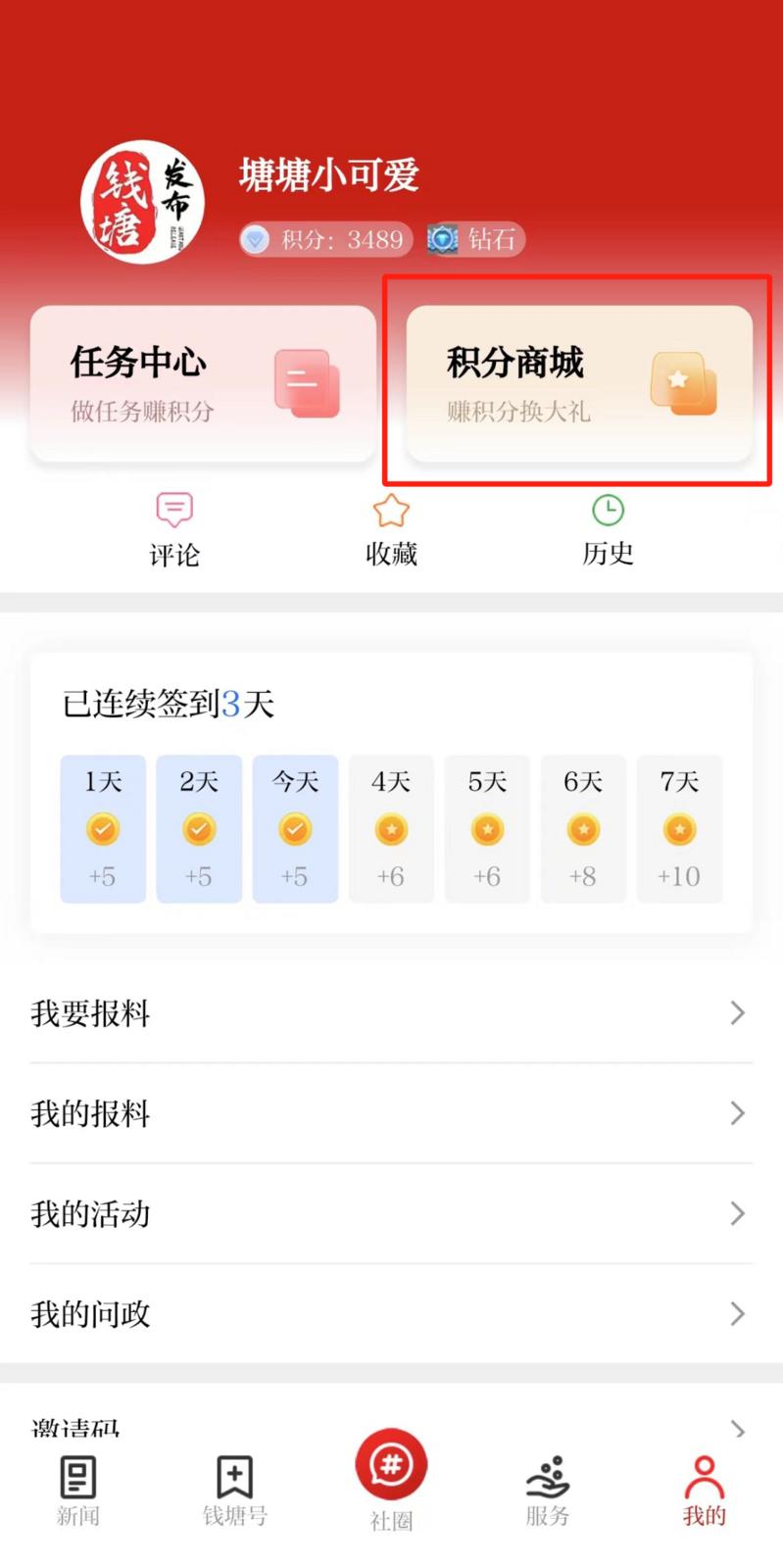Tap the 4天 sign-in reward
783x1568 pixels.
pyautogui.click(x=391, y=829)
